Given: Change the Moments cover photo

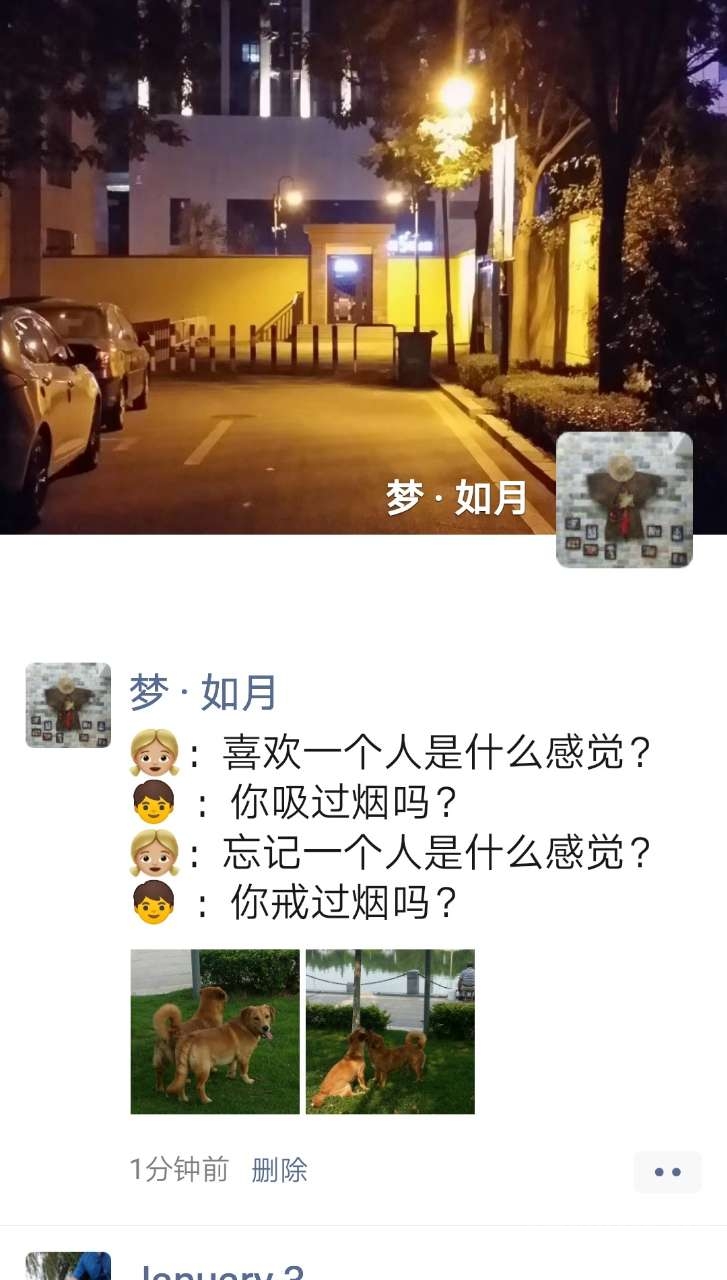Looking at the screenshot, I should click(300, 250).
